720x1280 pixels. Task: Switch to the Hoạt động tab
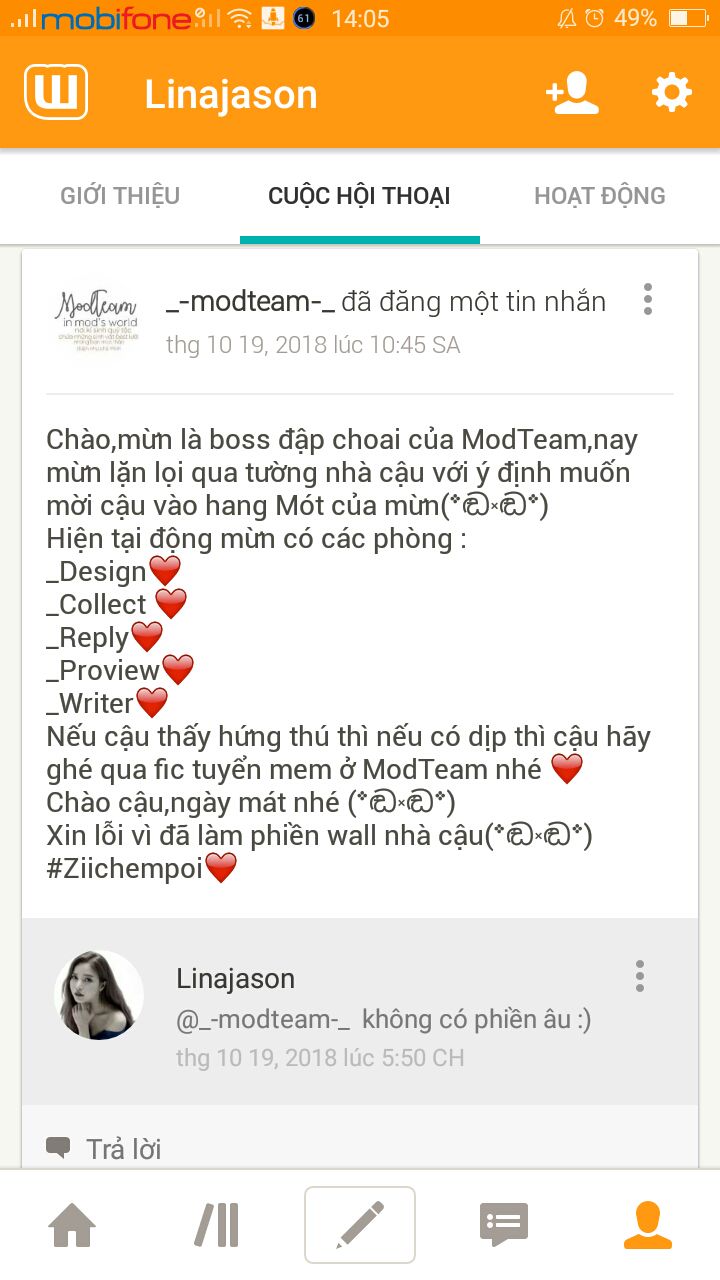click(600, 196)
